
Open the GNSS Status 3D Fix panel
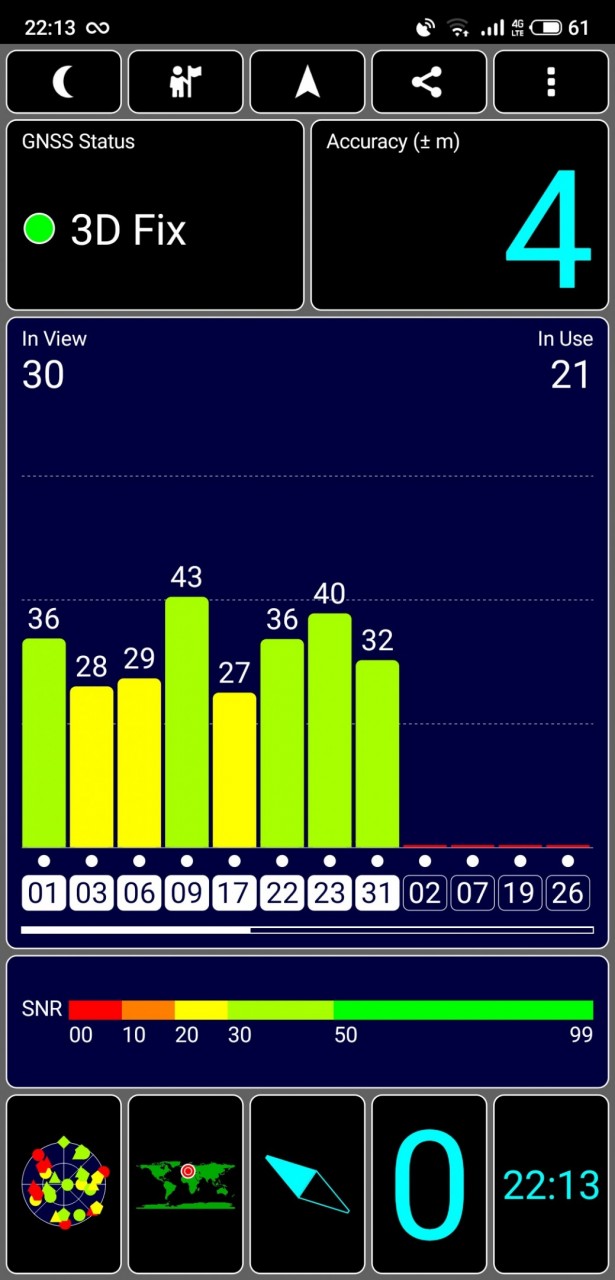(155, 215)
